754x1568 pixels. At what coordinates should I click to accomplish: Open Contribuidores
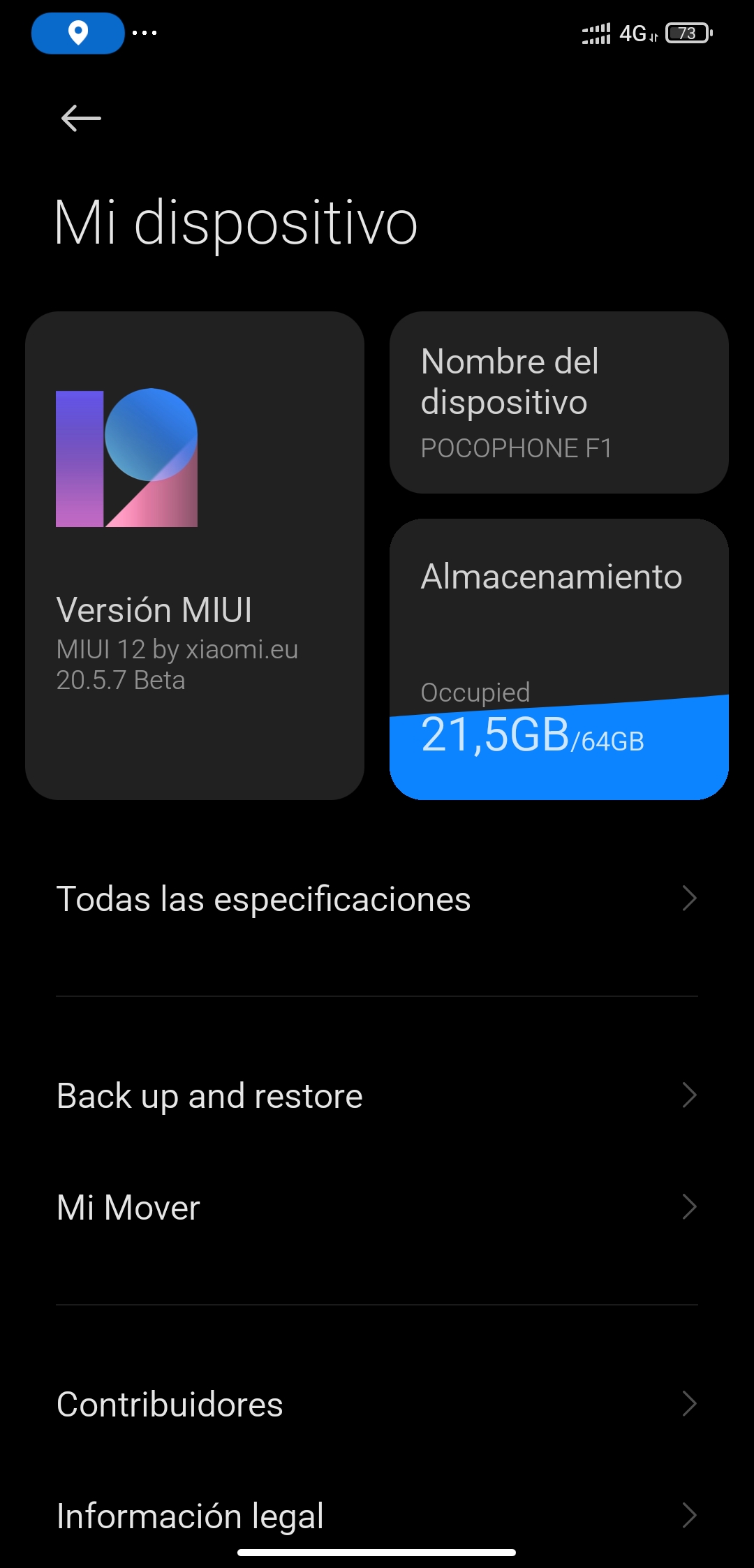(x=377, y=1405)
